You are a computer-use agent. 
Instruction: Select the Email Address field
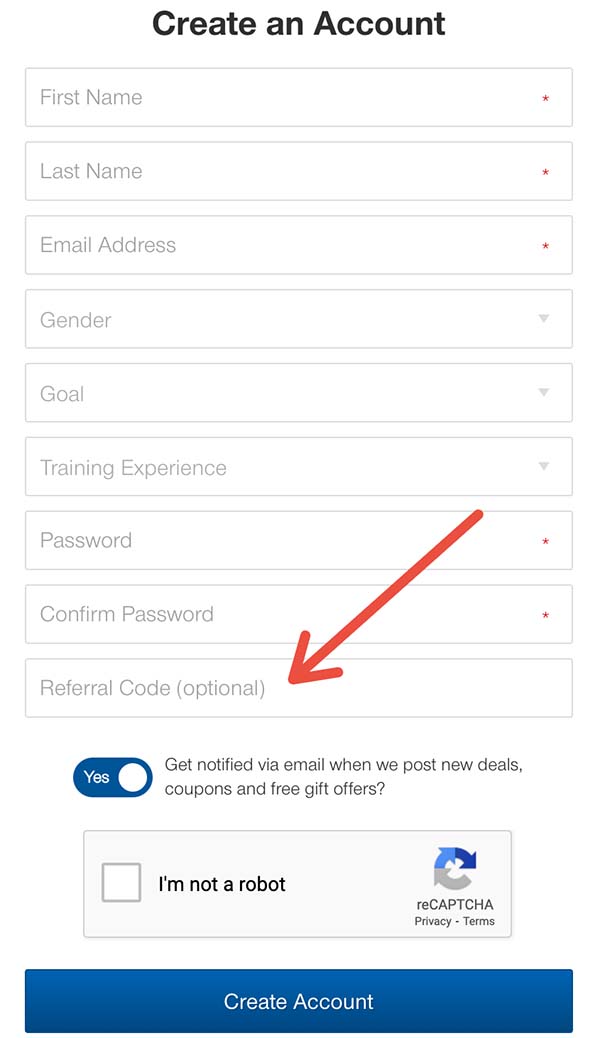[x=299, y=245]
